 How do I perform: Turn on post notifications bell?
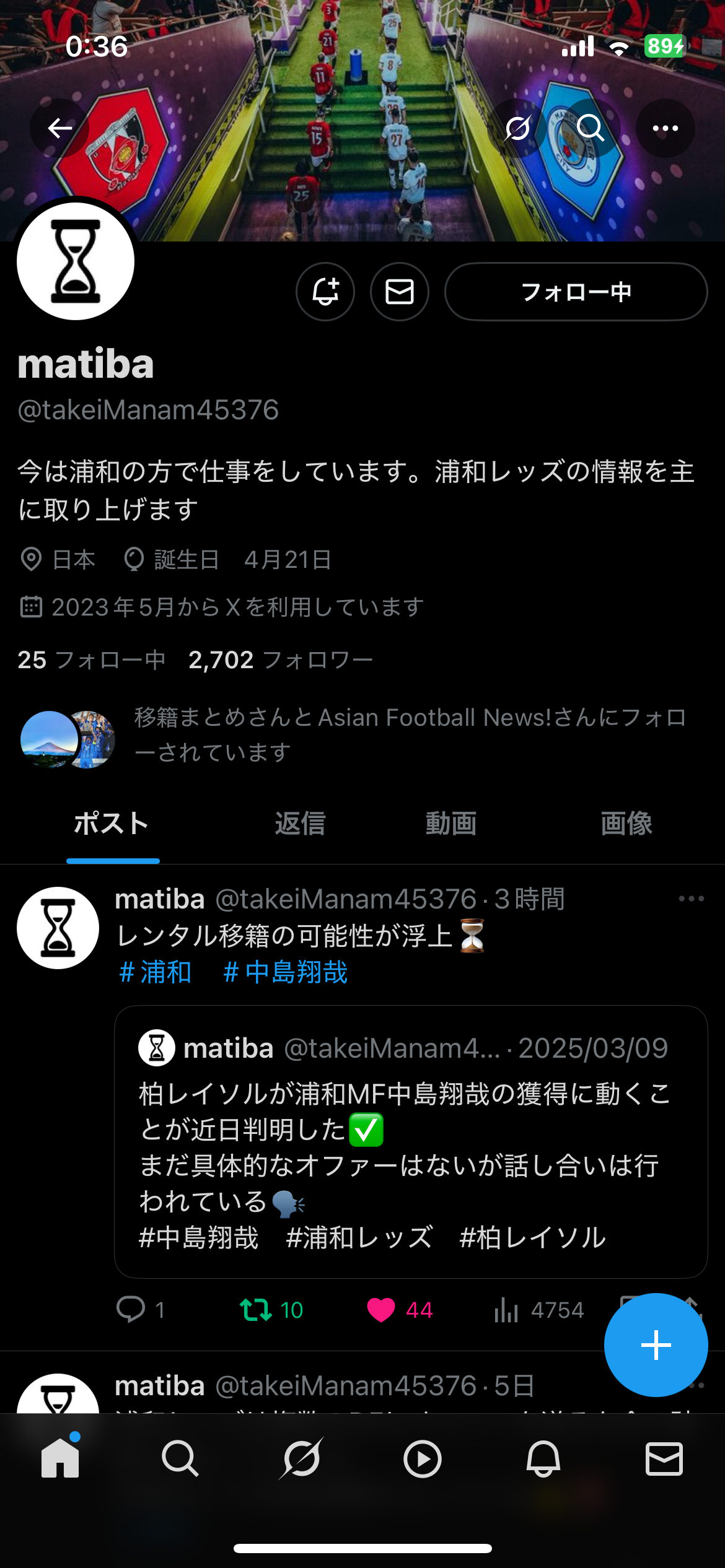325,292
